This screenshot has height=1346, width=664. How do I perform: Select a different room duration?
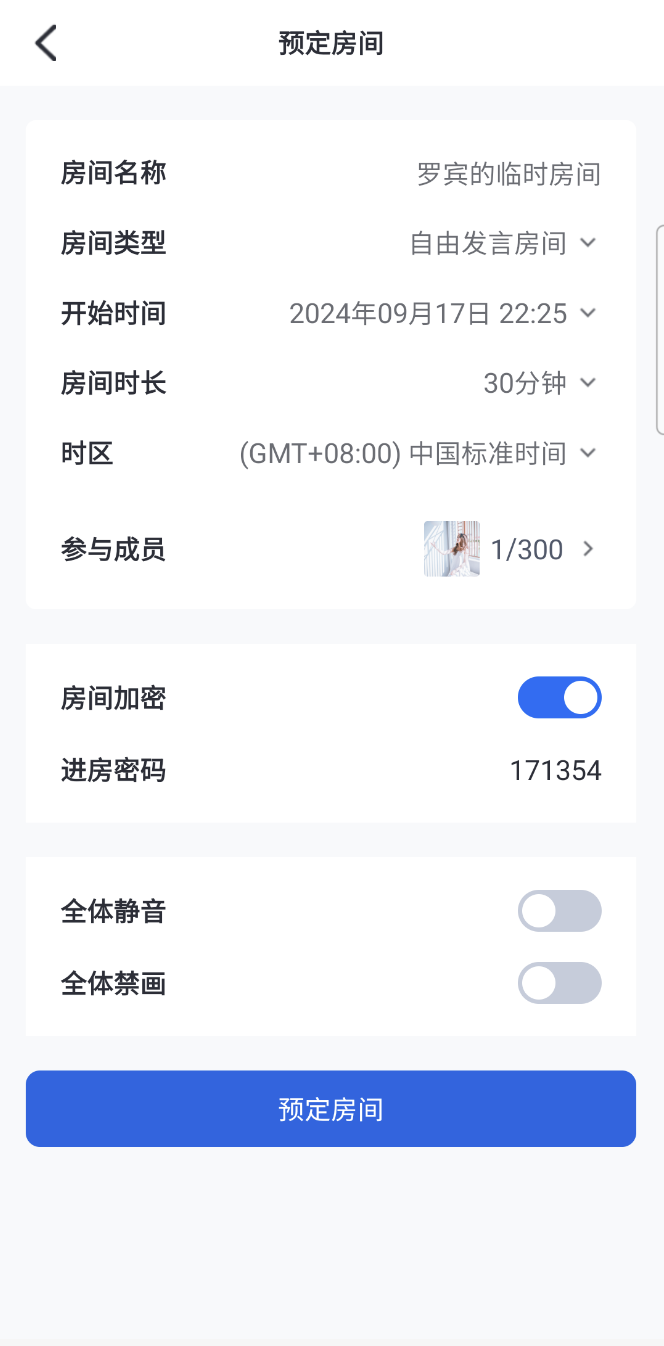[539, 383]
